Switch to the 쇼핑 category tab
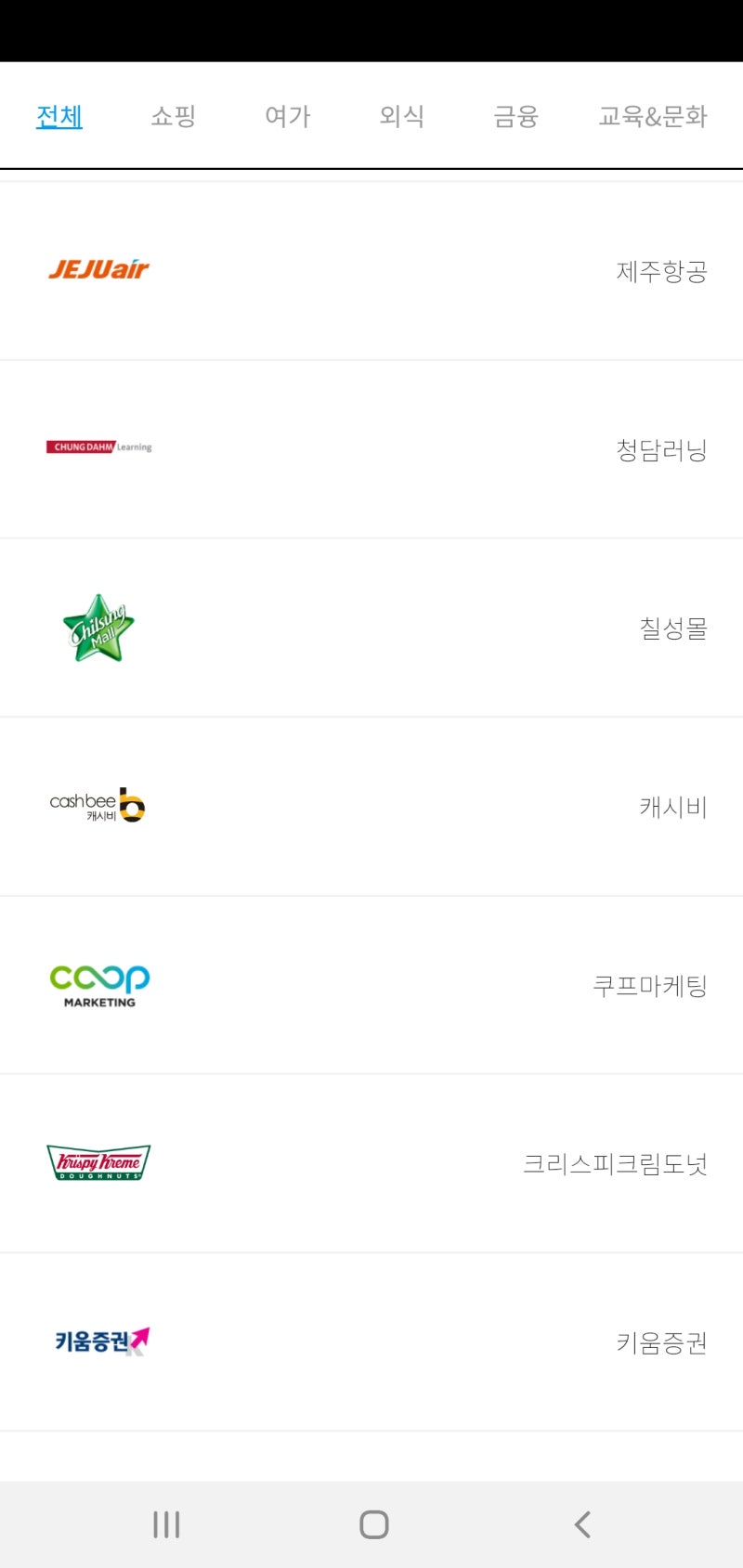 pyautogui.click(x=171, y=115)
